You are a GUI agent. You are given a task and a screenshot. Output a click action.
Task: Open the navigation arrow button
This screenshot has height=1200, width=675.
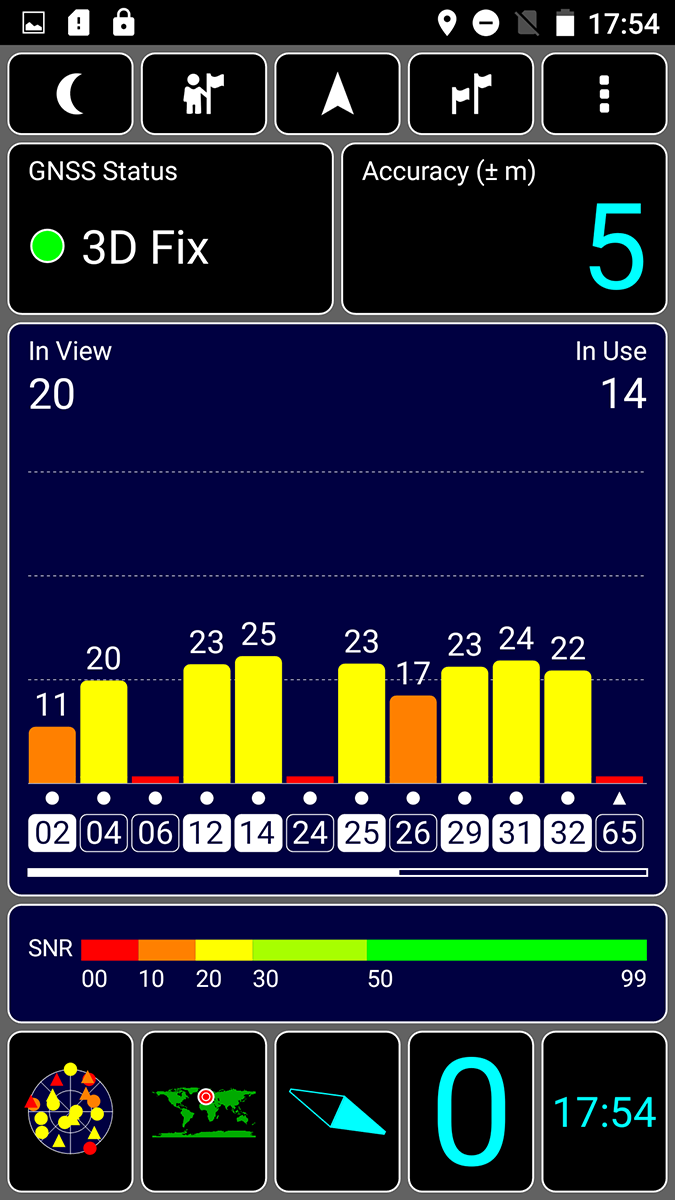[338, 94]
